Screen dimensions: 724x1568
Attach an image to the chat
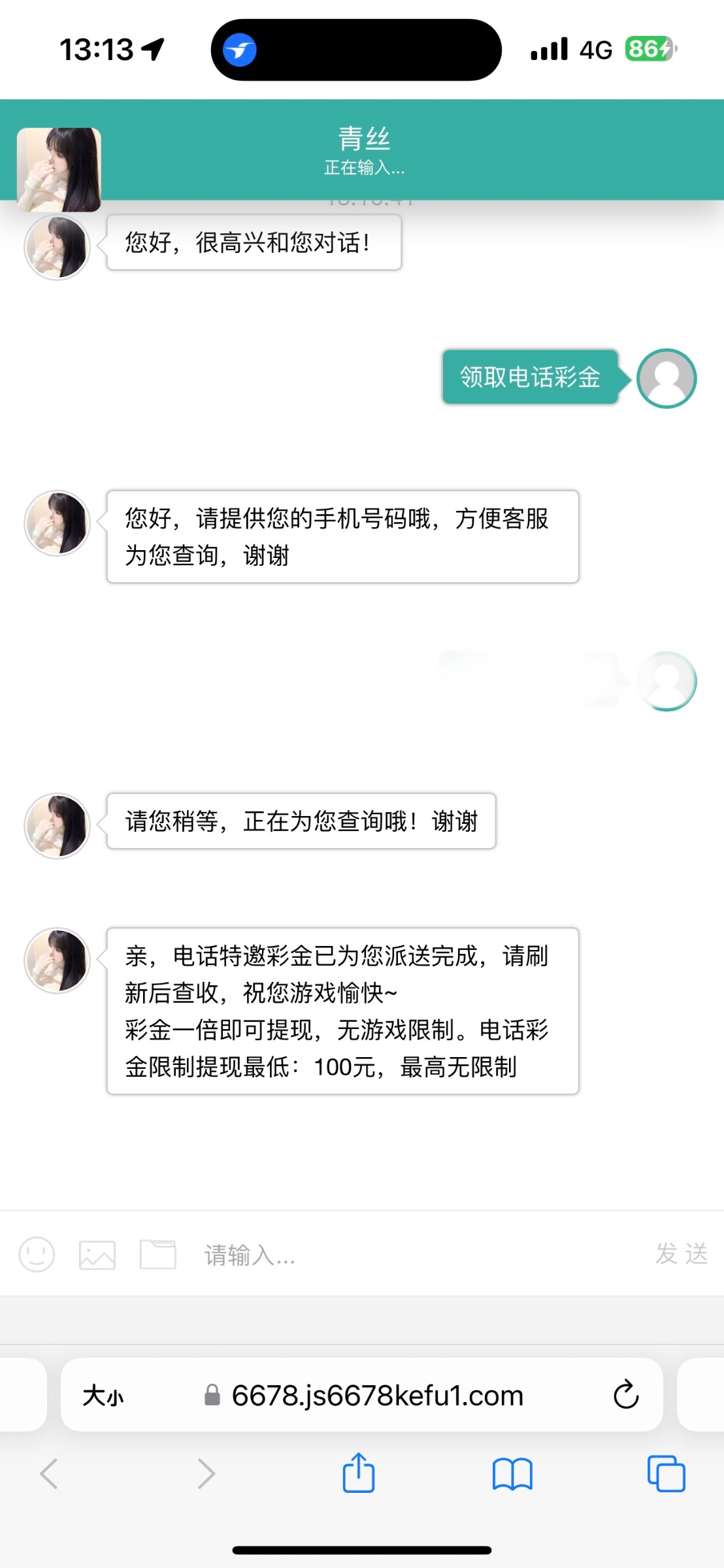97,1254
